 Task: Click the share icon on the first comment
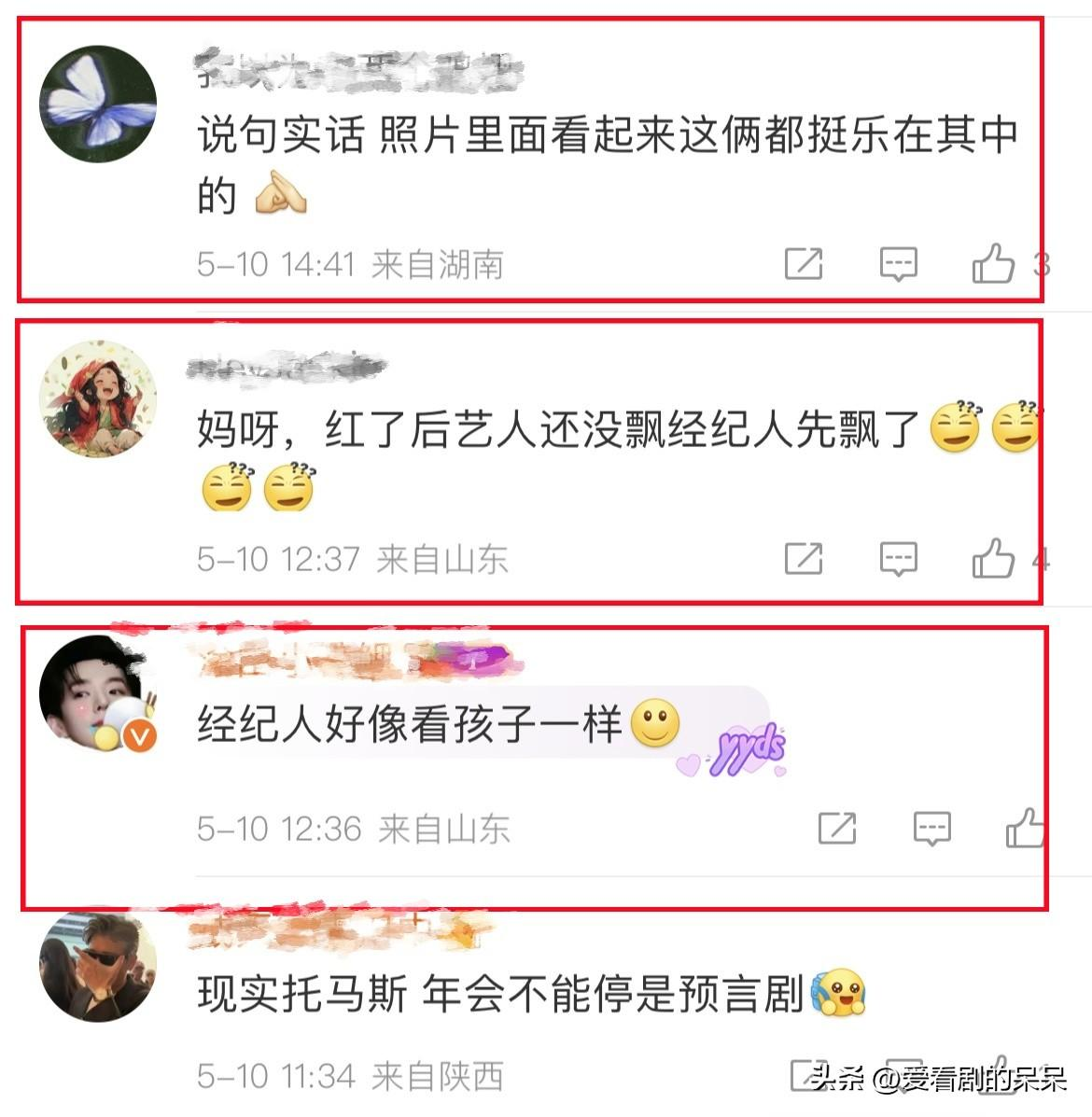click(804, 265)
